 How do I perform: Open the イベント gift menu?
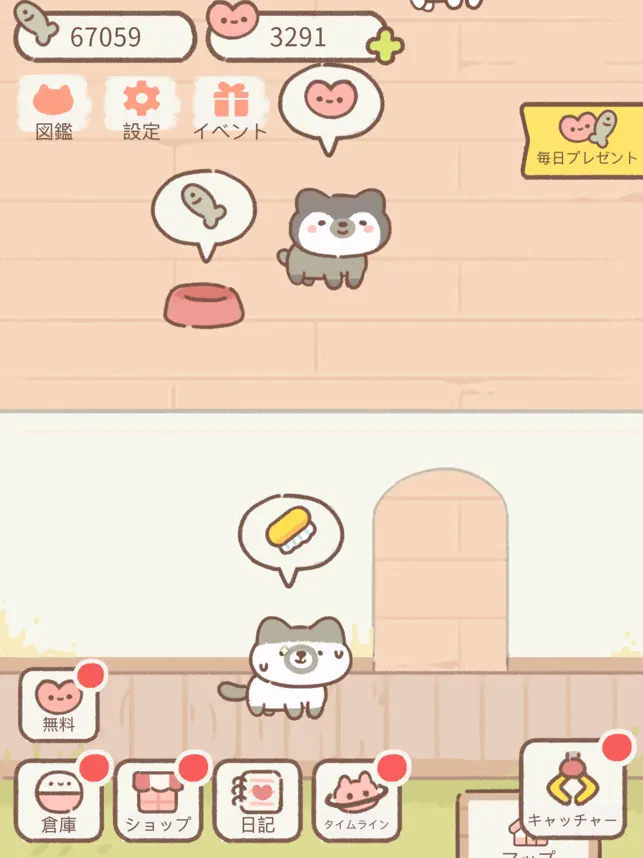point(229,109)
